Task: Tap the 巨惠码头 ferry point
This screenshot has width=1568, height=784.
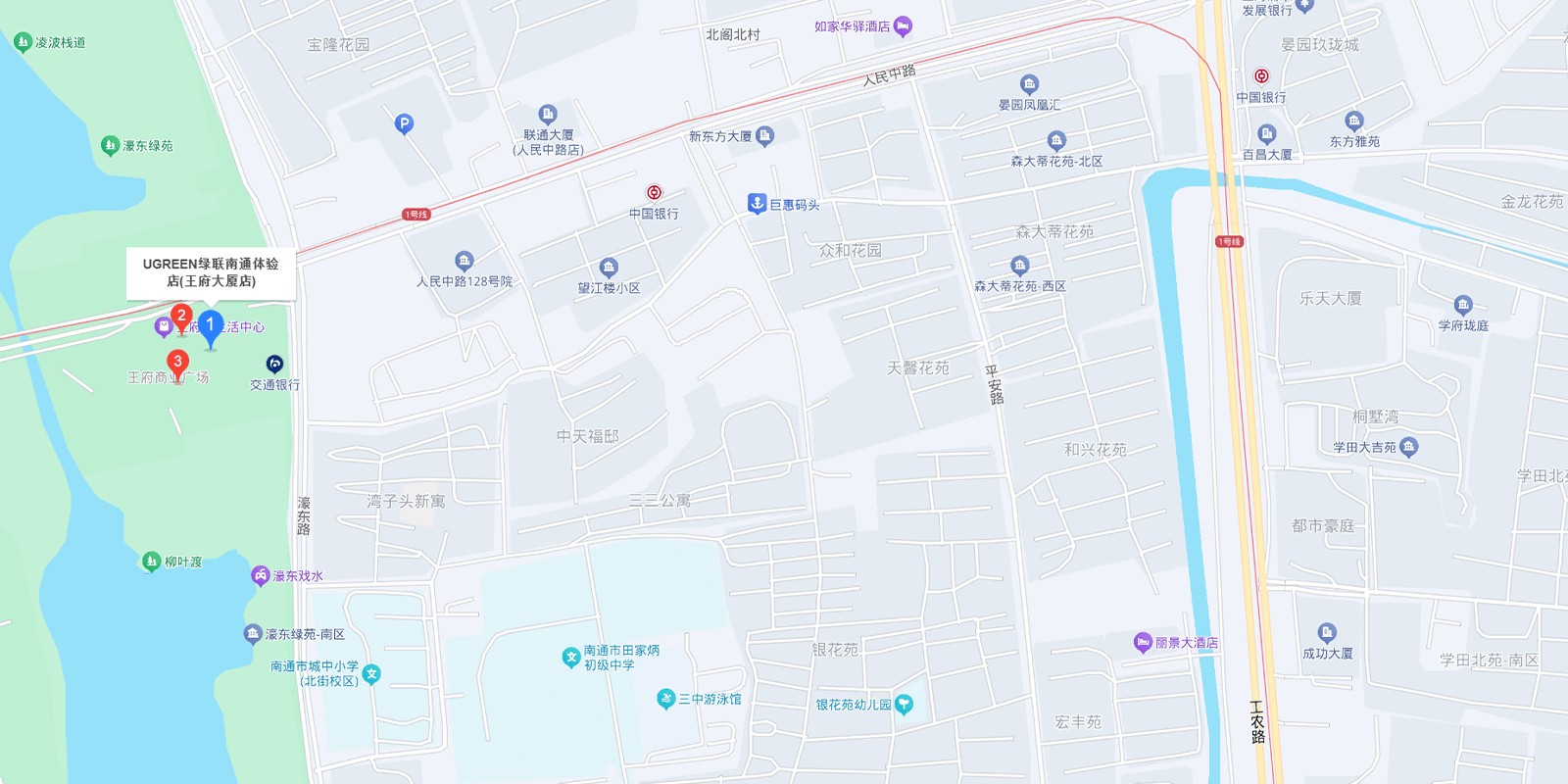Action: click(x=757, y=203)
